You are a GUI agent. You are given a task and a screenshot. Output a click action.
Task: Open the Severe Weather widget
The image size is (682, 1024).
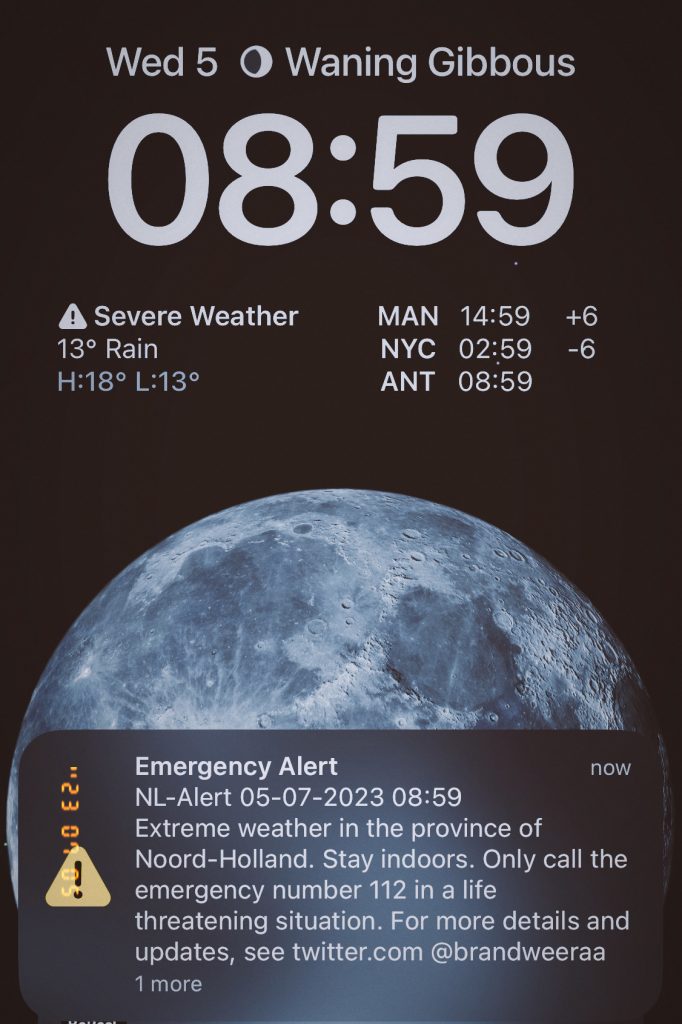(x=180, y=349)
